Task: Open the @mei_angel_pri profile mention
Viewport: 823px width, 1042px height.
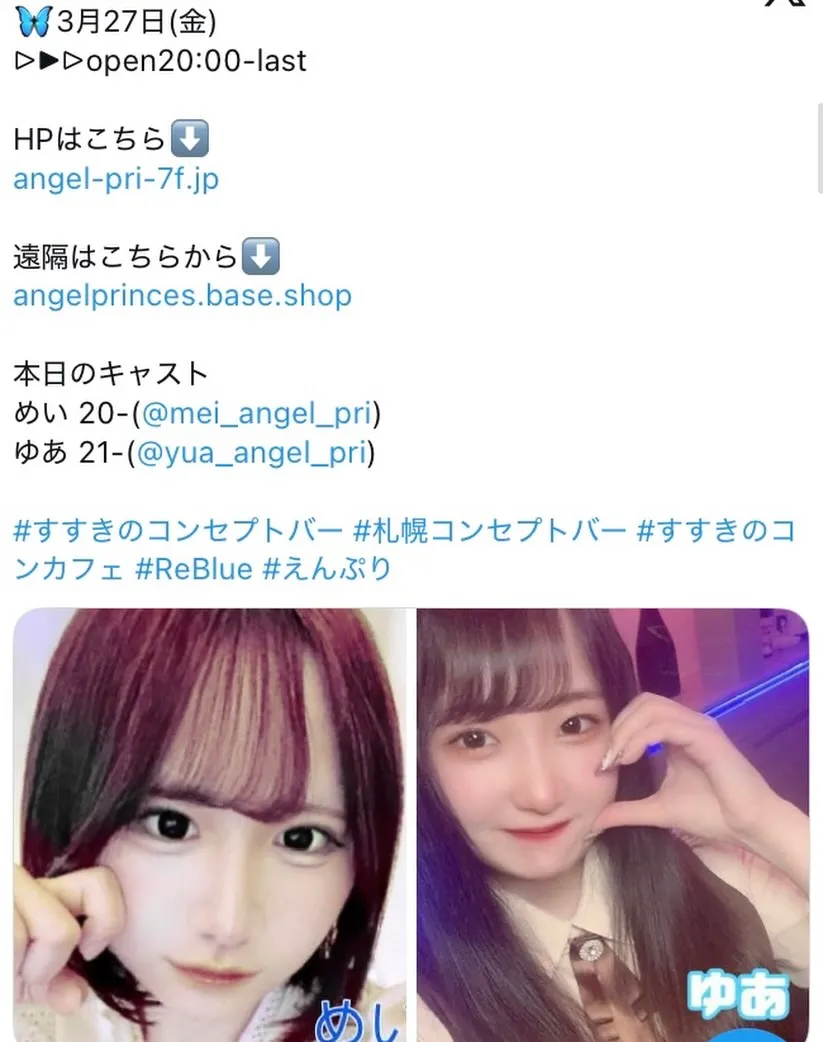Action: [x=258, y=414]
